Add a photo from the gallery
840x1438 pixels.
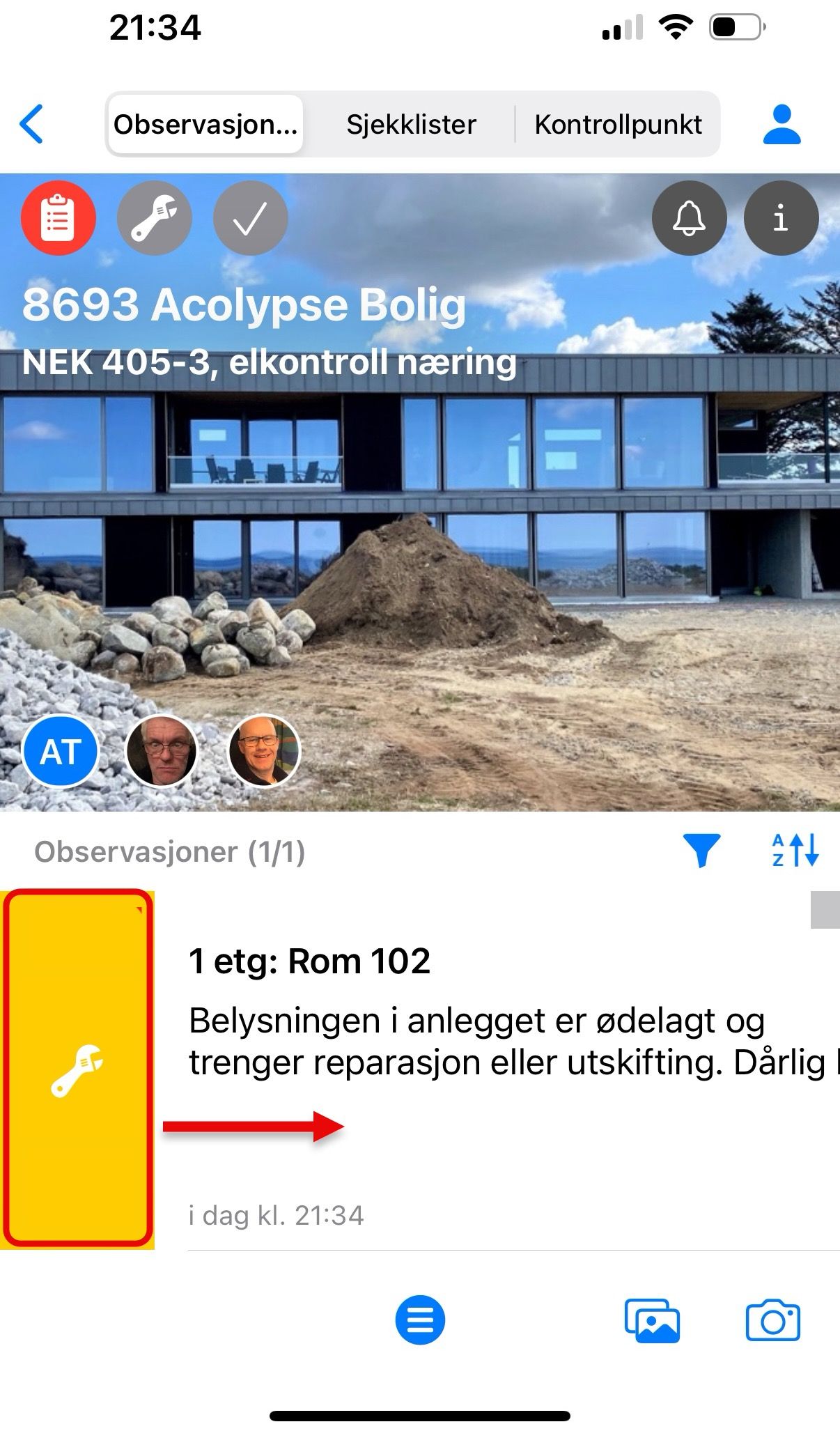click(652, 1320)
